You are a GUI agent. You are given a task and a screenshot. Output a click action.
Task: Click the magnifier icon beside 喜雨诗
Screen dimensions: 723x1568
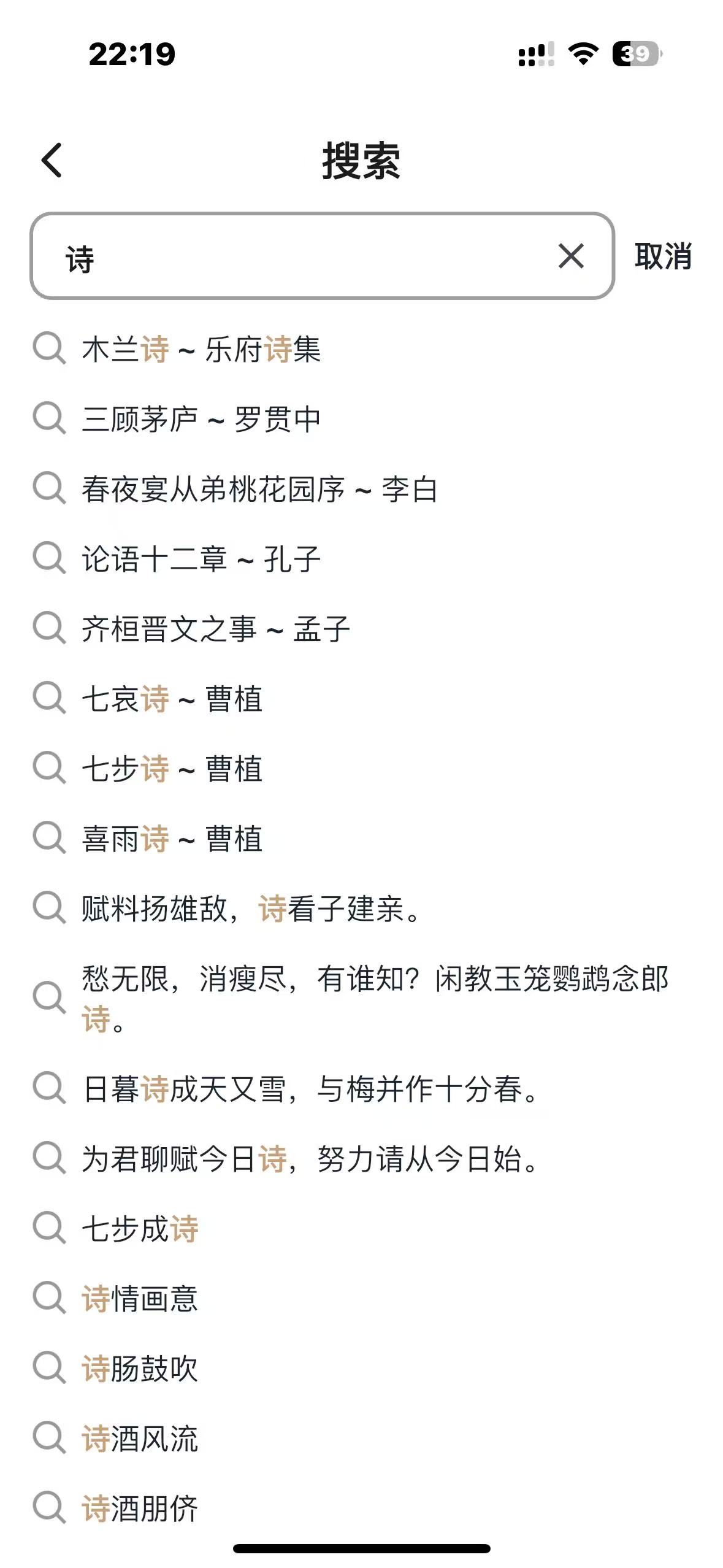click(51, 838)
